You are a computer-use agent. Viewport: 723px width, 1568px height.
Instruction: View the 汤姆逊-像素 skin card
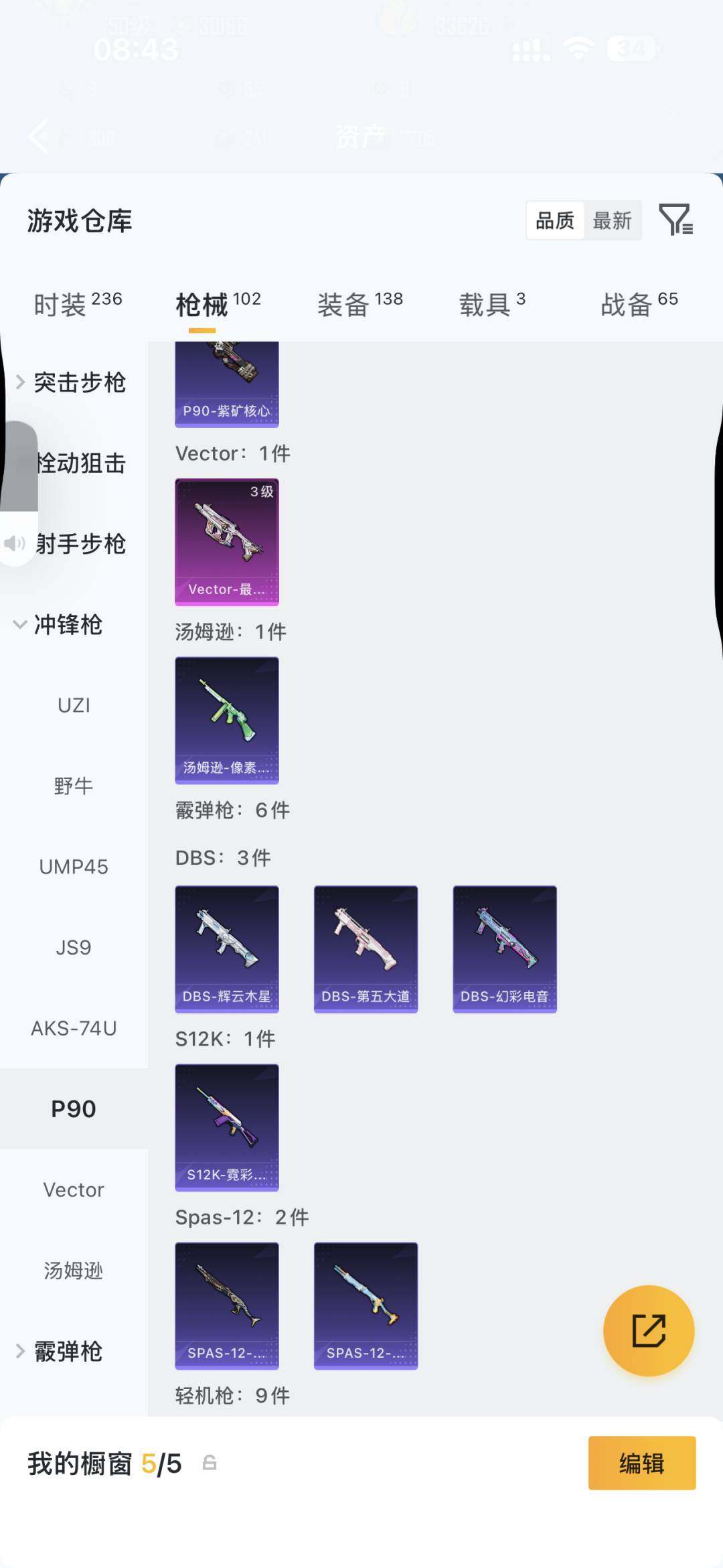[227, 719]
